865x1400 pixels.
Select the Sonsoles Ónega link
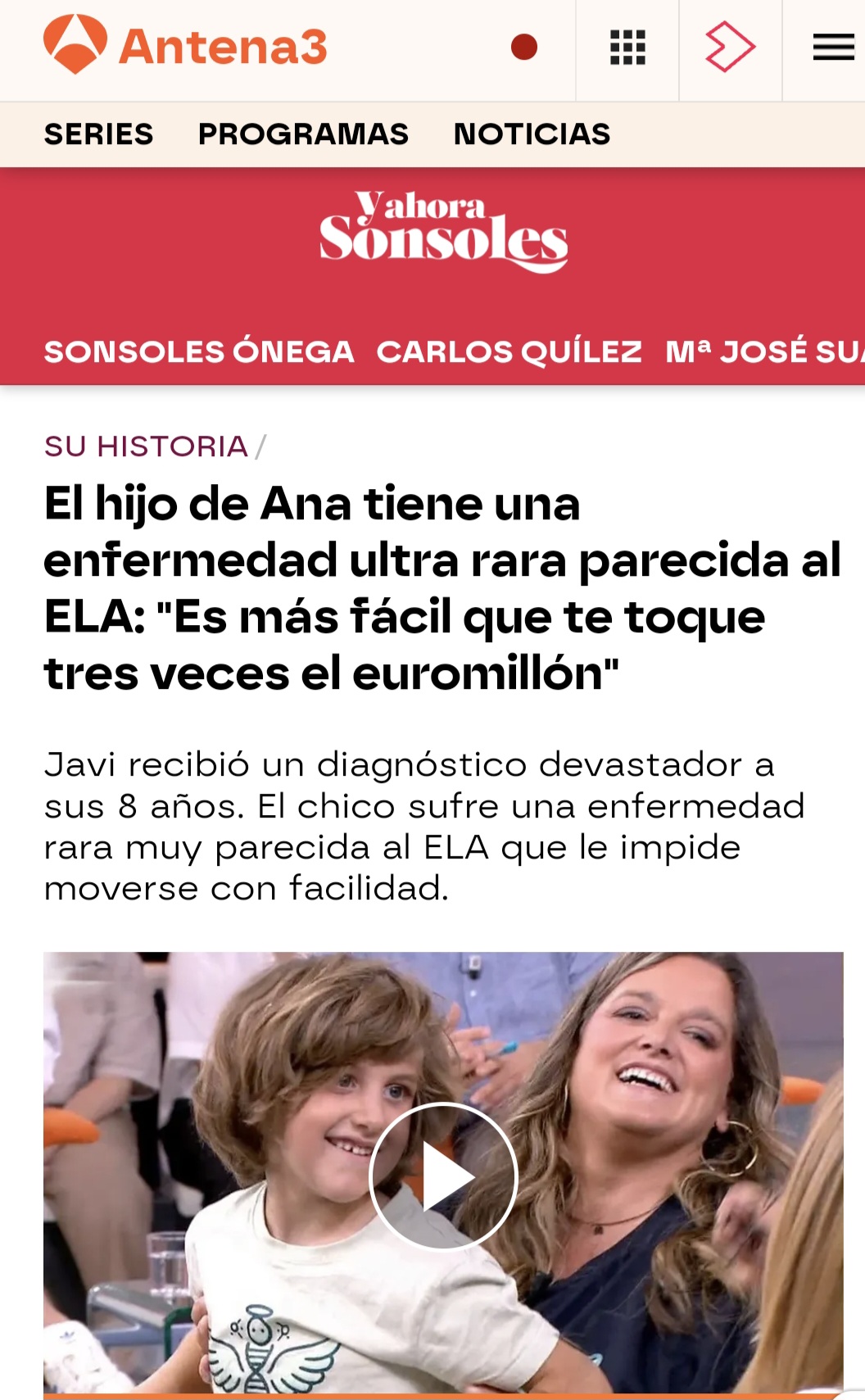point(199,352)
